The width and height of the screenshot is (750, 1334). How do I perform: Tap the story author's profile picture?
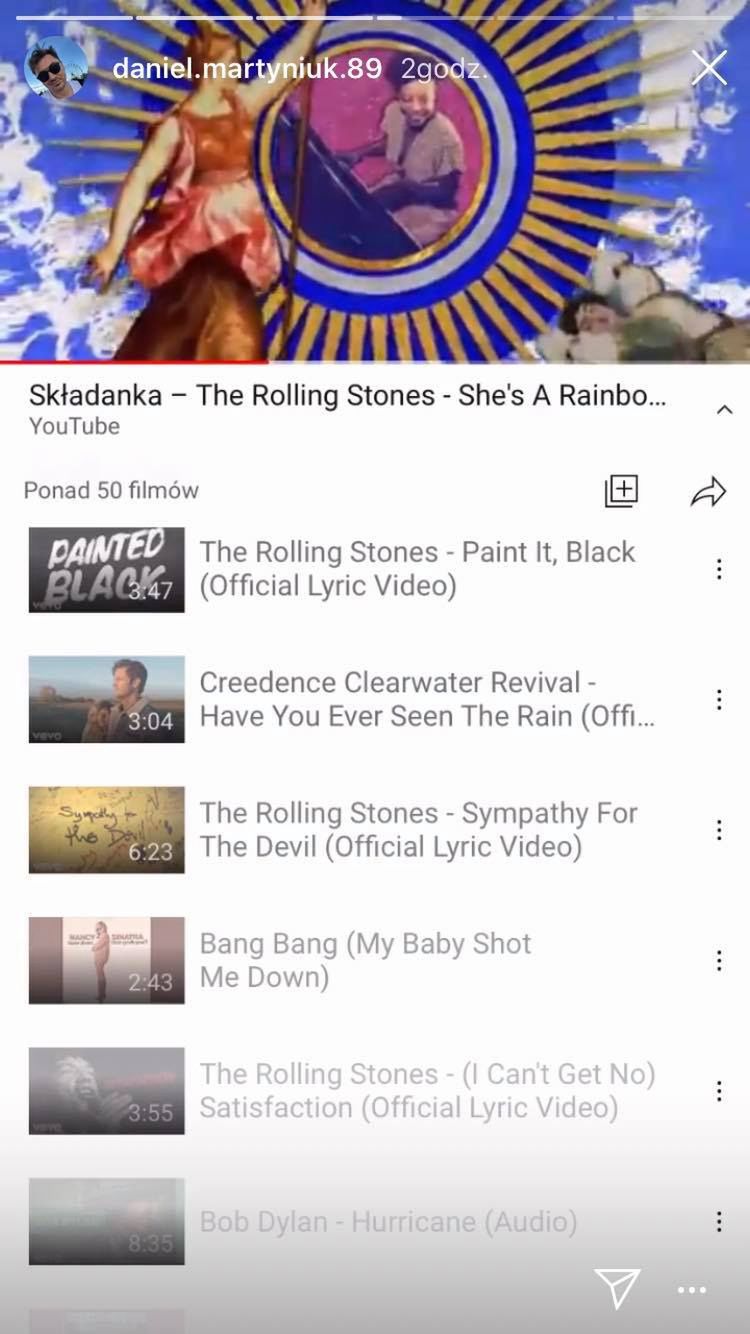[56, 69]
